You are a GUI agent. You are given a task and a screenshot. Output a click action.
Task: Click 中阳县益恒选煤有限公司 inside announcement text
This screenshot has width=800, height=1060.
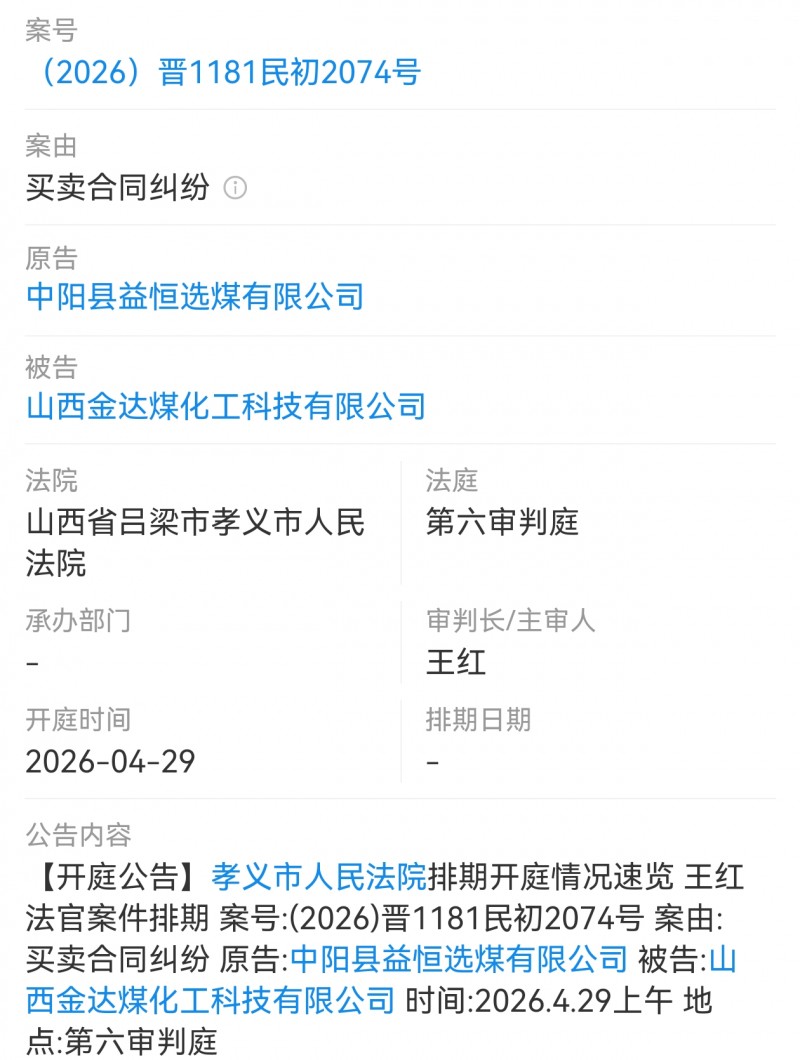pyautogui.click(x=459, y=956)
